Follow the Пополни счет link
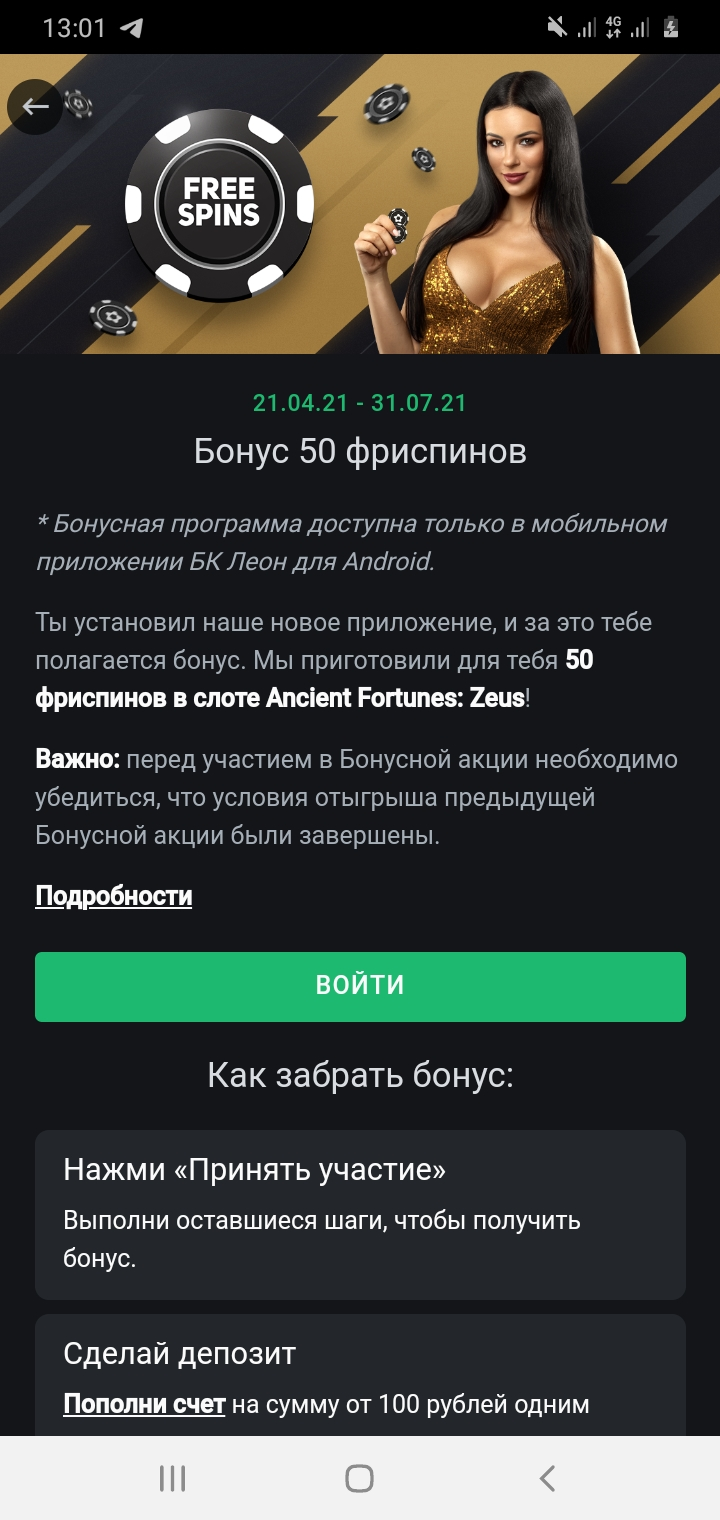720x1520 pixels. point(144,1404)
